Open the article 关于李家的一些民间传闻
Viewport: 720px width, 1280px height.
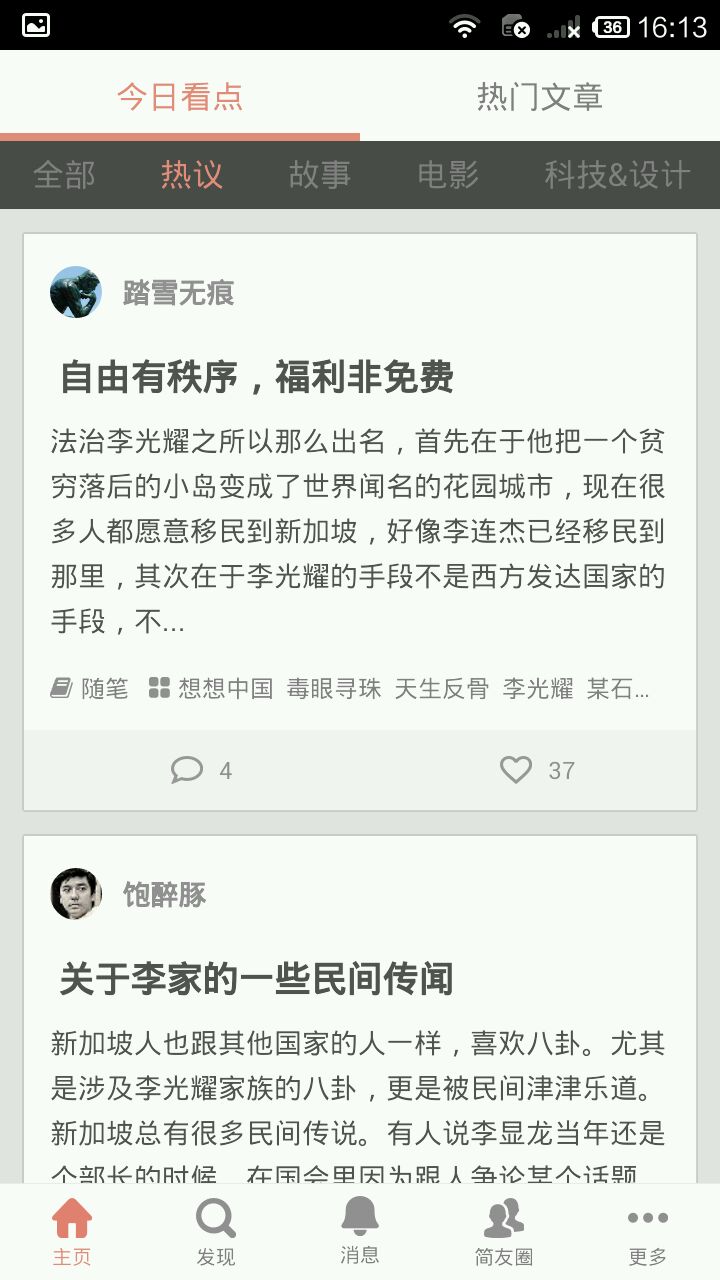tap(257, 979)
